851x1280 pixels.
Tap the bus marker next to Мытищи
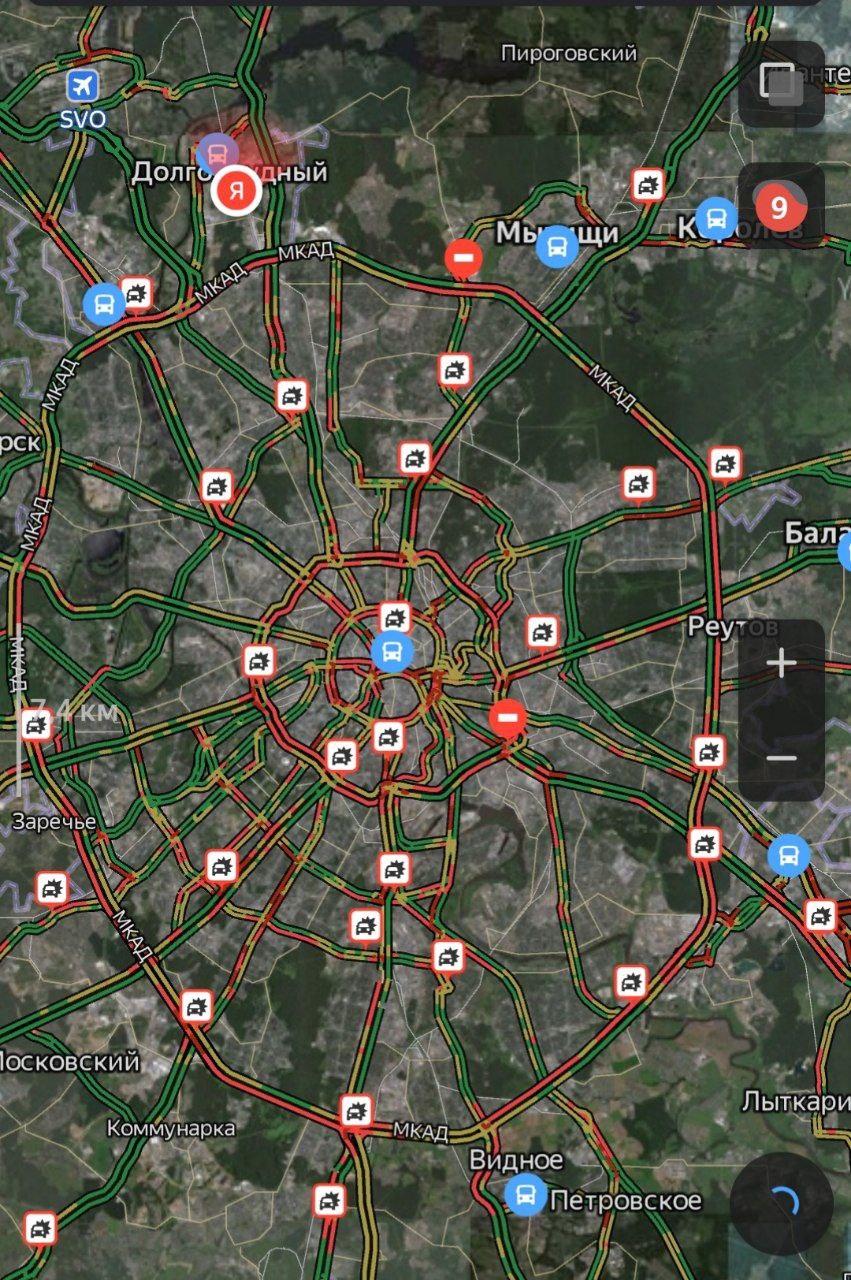point(557,246)
